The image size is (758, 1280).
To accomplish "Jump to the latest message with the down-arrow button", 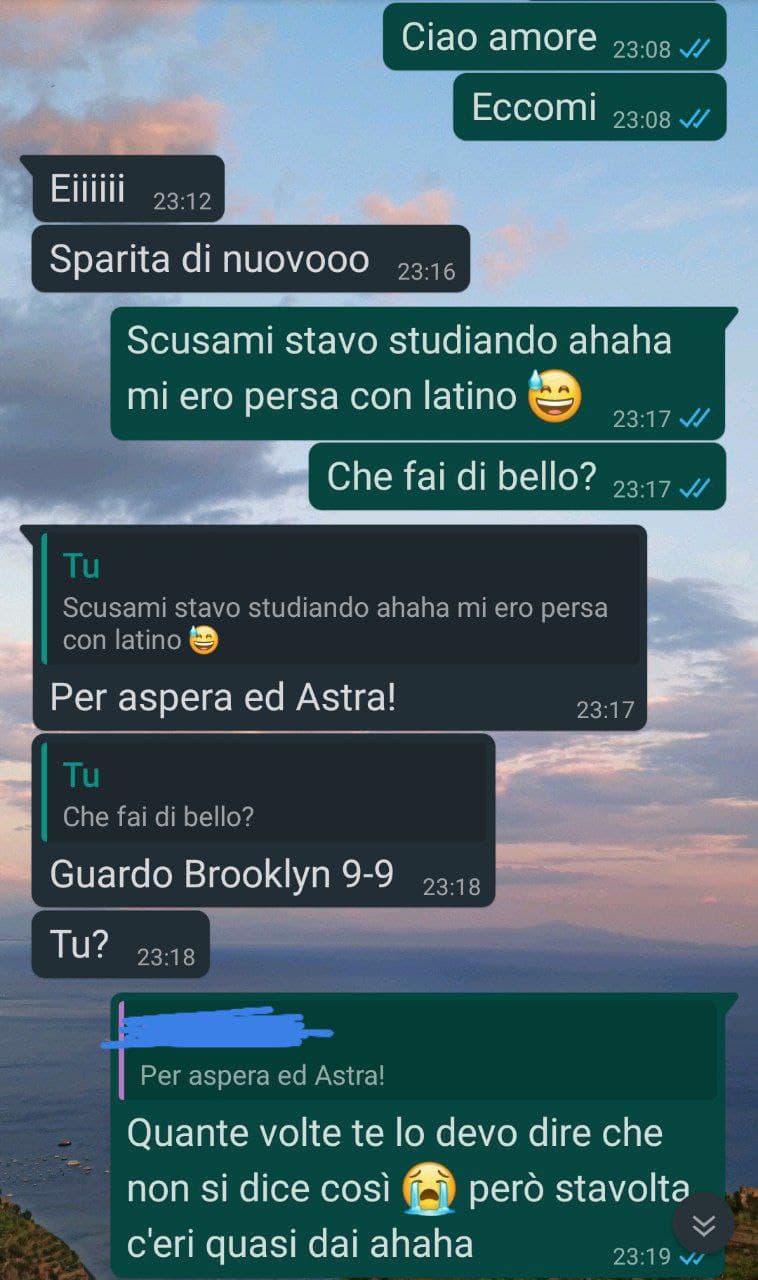I will click(704, 1225).
